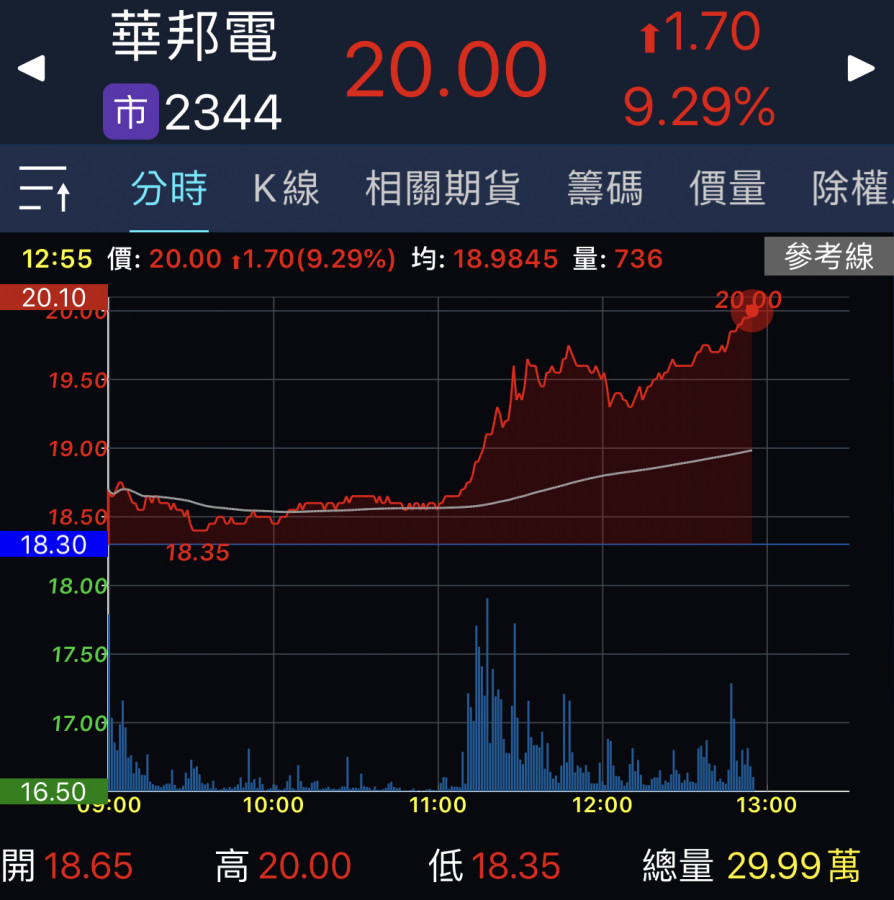Go to the previous stock with left arrow
This screenshot has height=900, width=894.
pos(32,68)
